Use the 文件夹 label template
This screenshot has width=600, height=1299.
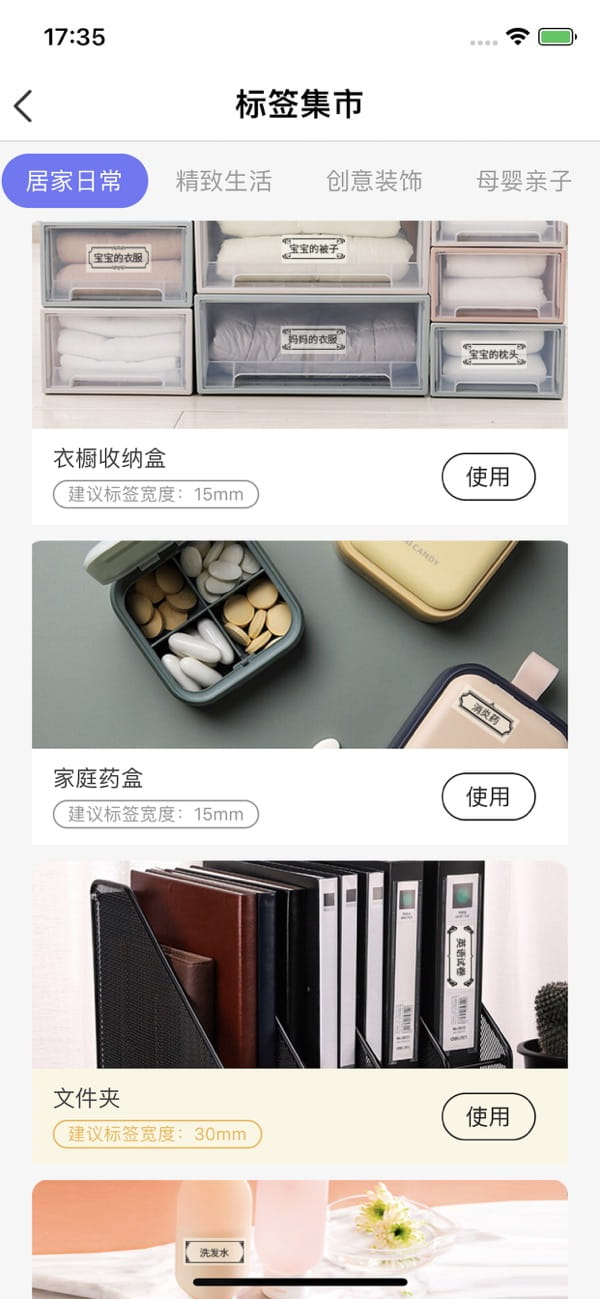tap(488, 1116)
